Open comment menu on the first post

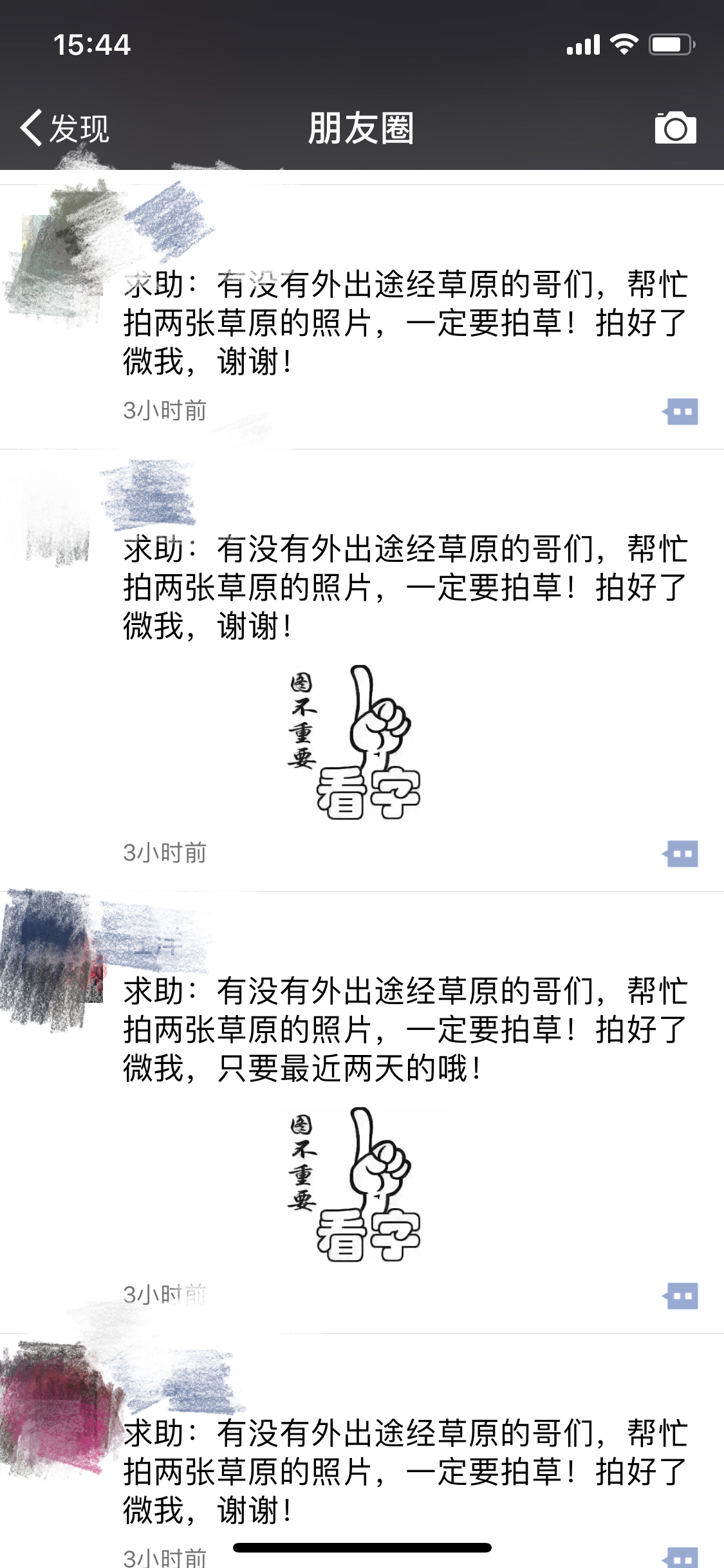[x=681, y=411]
